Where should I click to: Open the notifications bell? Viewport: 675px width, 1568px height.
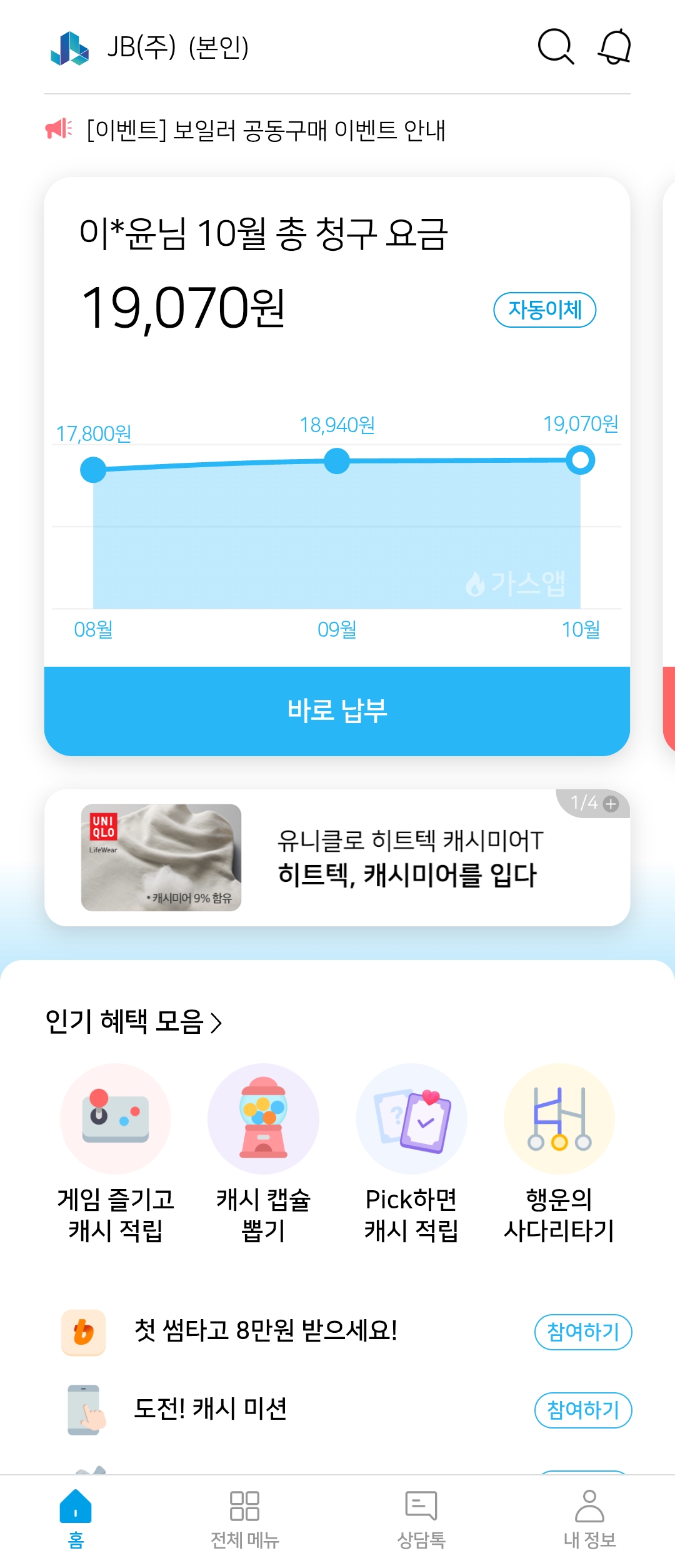pyautogui.click(x=615, y=47)
